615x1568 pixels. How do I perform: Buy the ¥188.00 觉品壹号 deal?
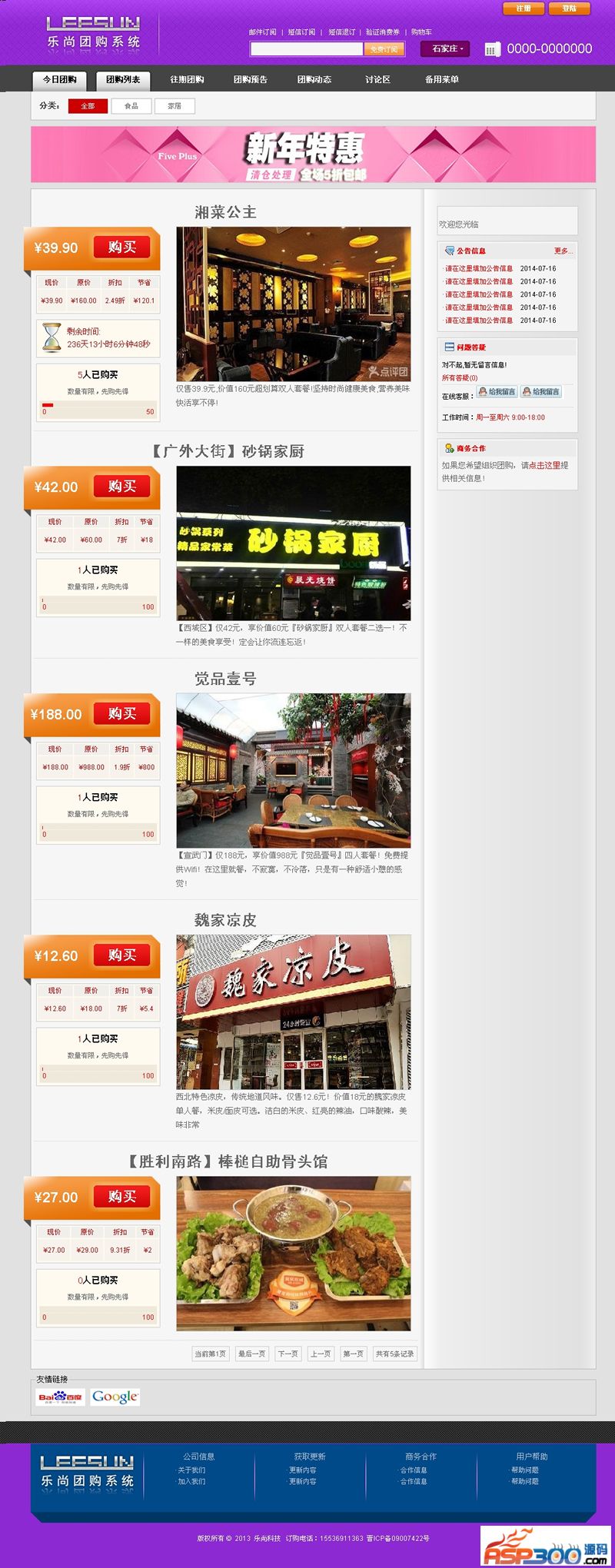click(x=121, y=714)
